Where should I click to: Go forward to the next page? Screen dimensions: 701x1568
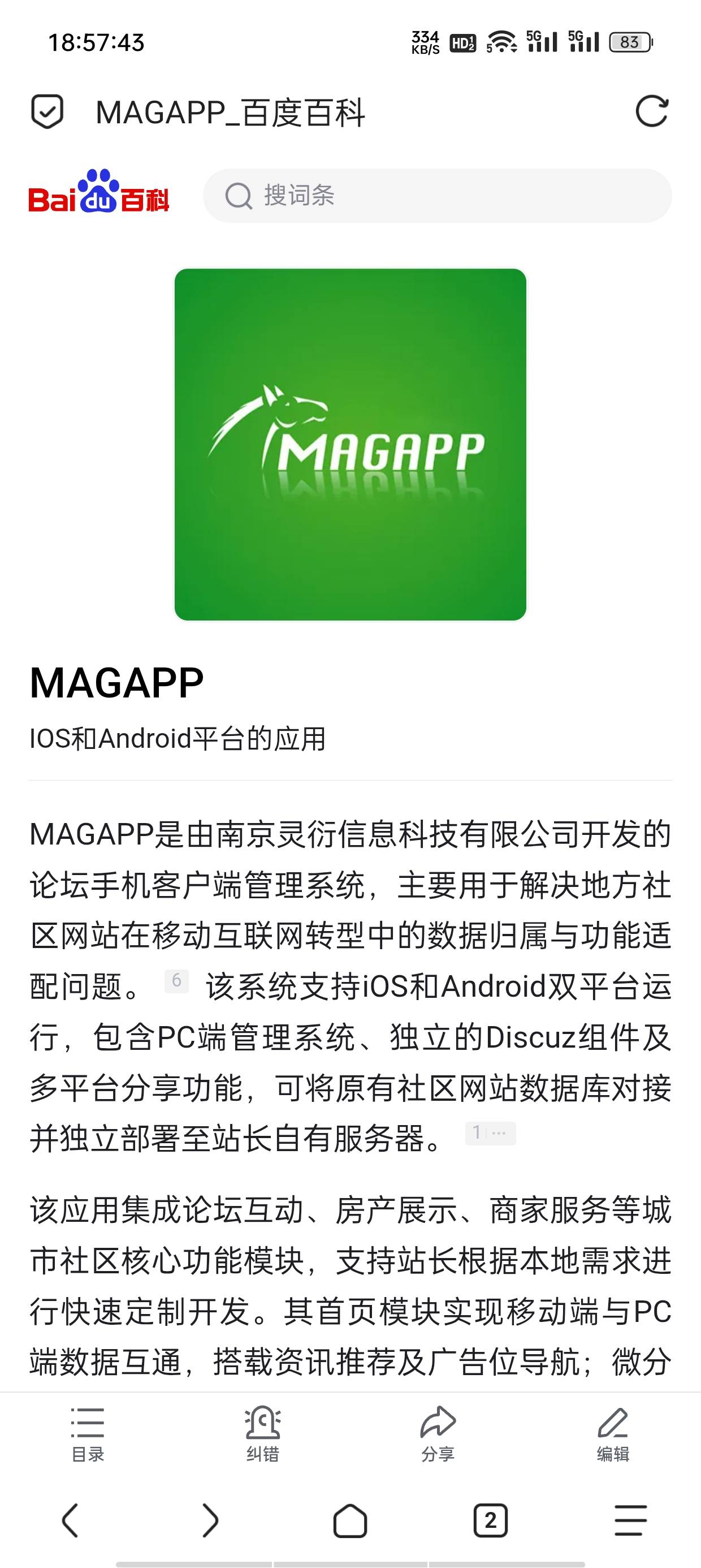(210, 1520)
